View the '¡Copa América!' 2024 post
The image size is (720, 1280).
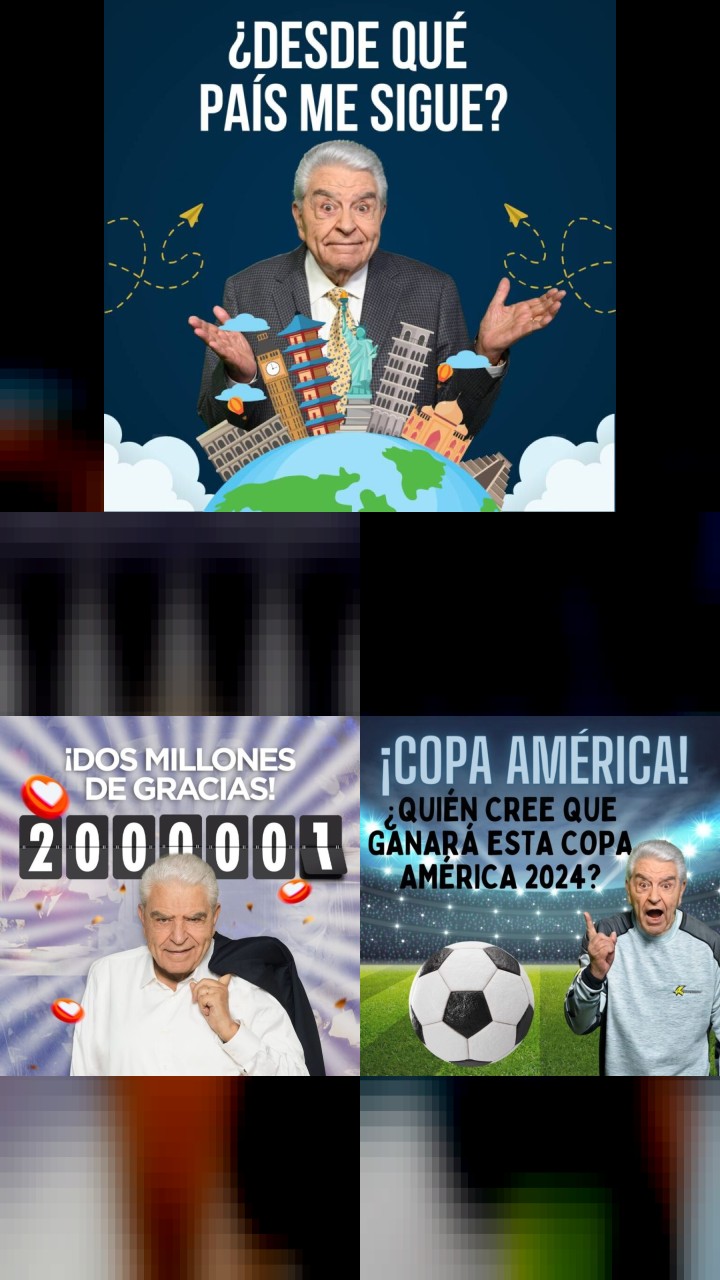point(540,896)
